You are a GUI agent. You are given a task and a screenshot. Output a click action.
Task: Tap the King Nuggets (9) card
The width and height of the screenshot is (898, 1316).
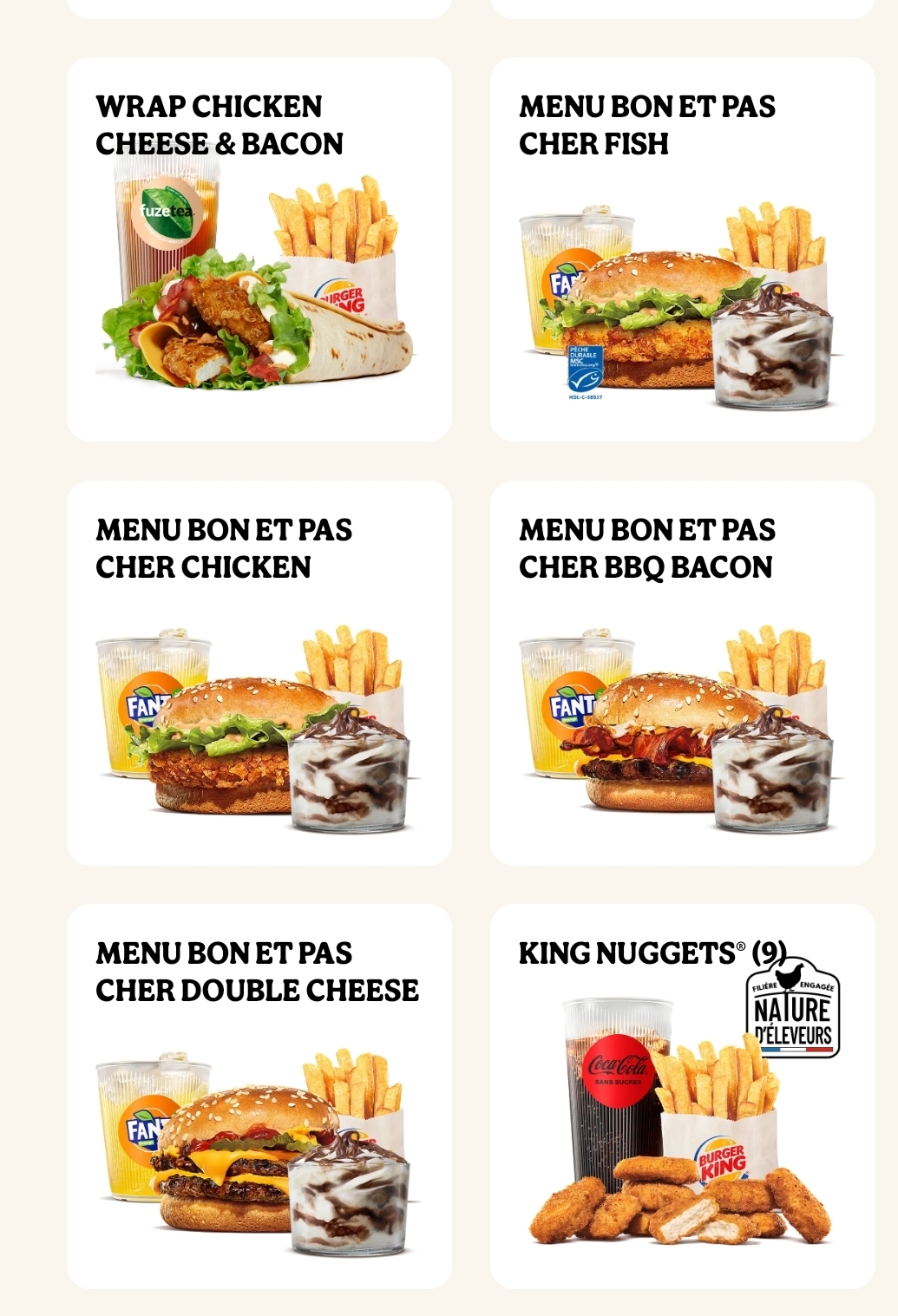(x=682, y=1097)
